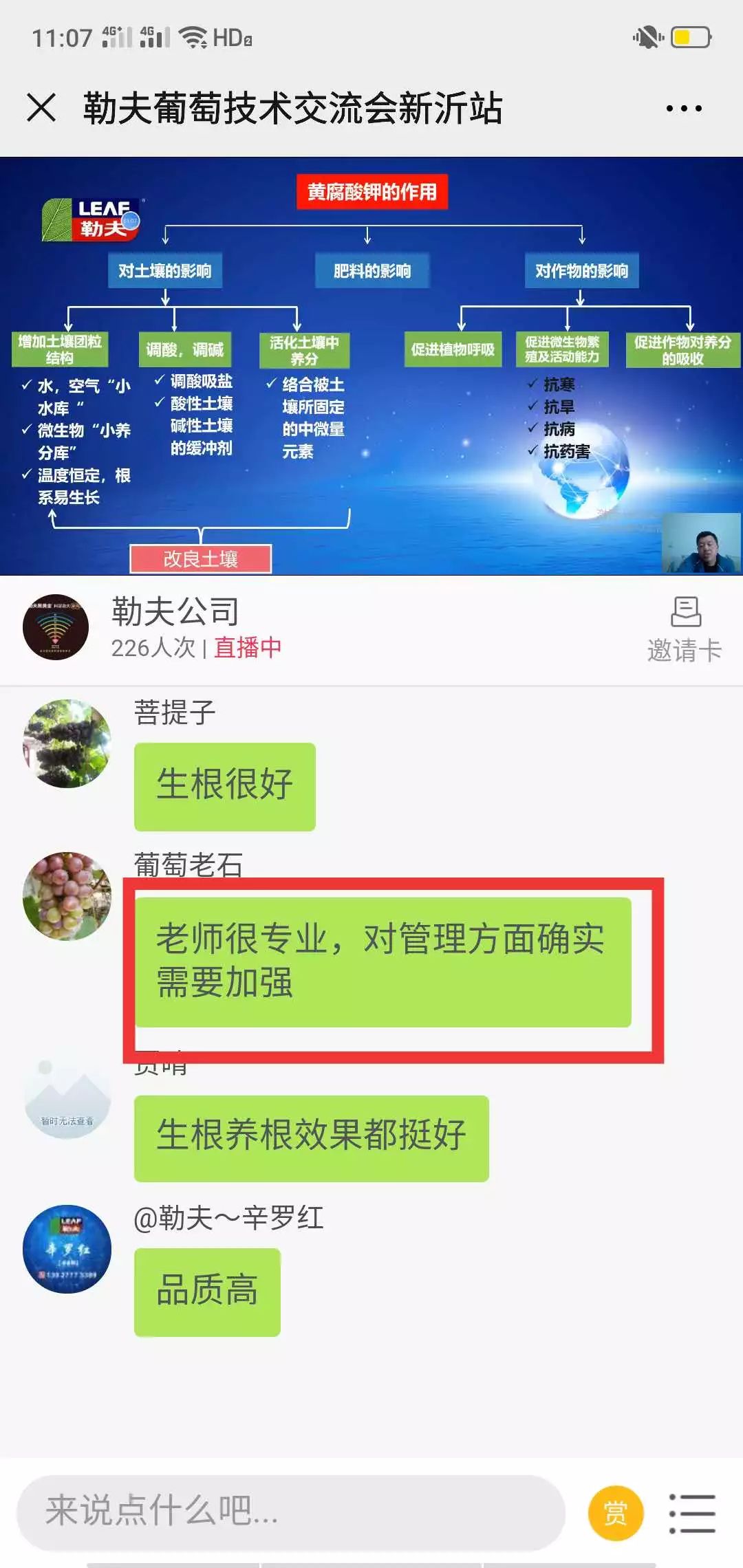
Task: Open @勒夫～辛罗红's avatar
Action: (67, 1248)
